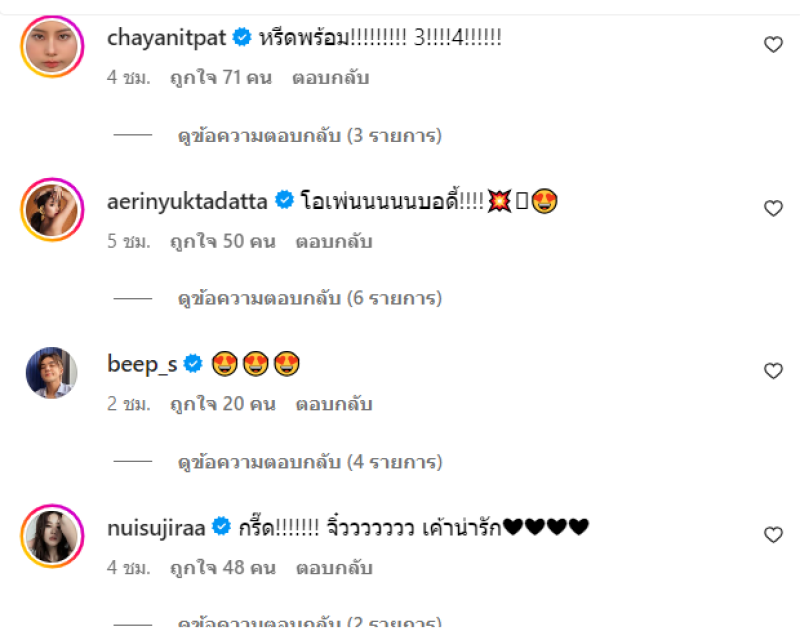Like chayanitpat's comment
800x631 pixels.
pos(772,44)
